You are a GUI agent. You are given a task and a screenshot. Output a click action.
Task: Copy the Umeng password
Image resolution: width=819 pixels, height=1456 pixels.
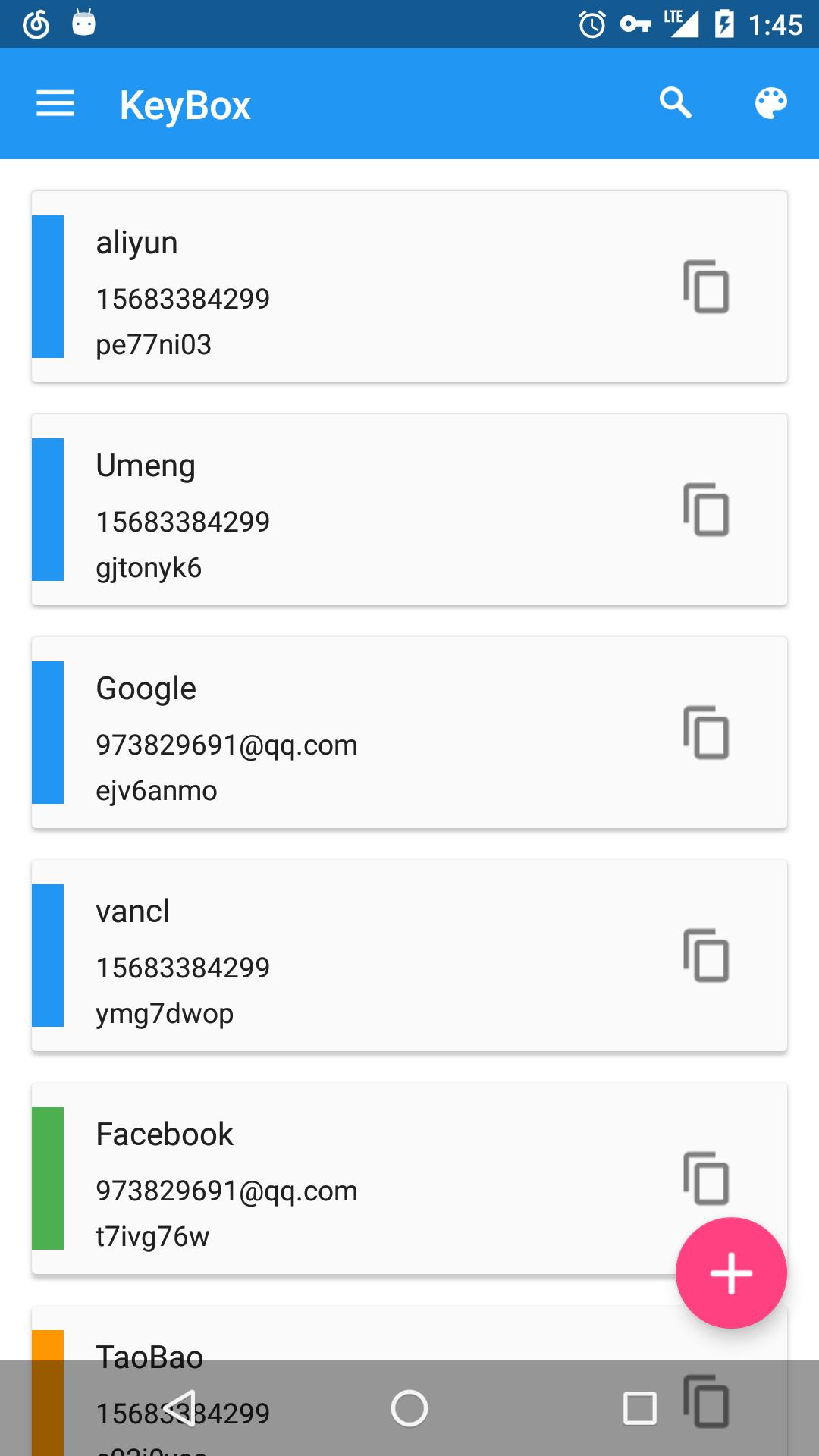(706, 510)
